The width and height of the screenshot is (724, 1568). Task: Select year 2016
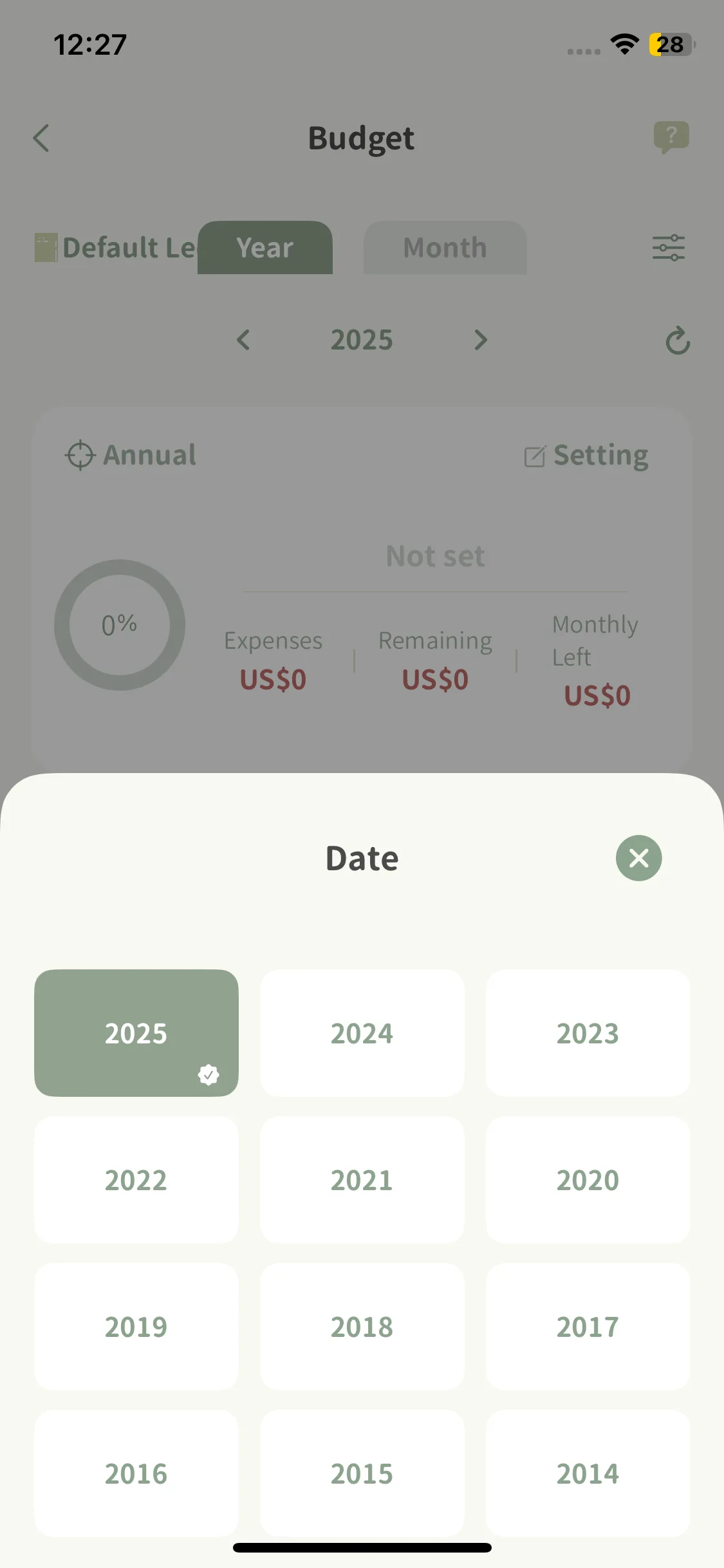point(136,1473)
